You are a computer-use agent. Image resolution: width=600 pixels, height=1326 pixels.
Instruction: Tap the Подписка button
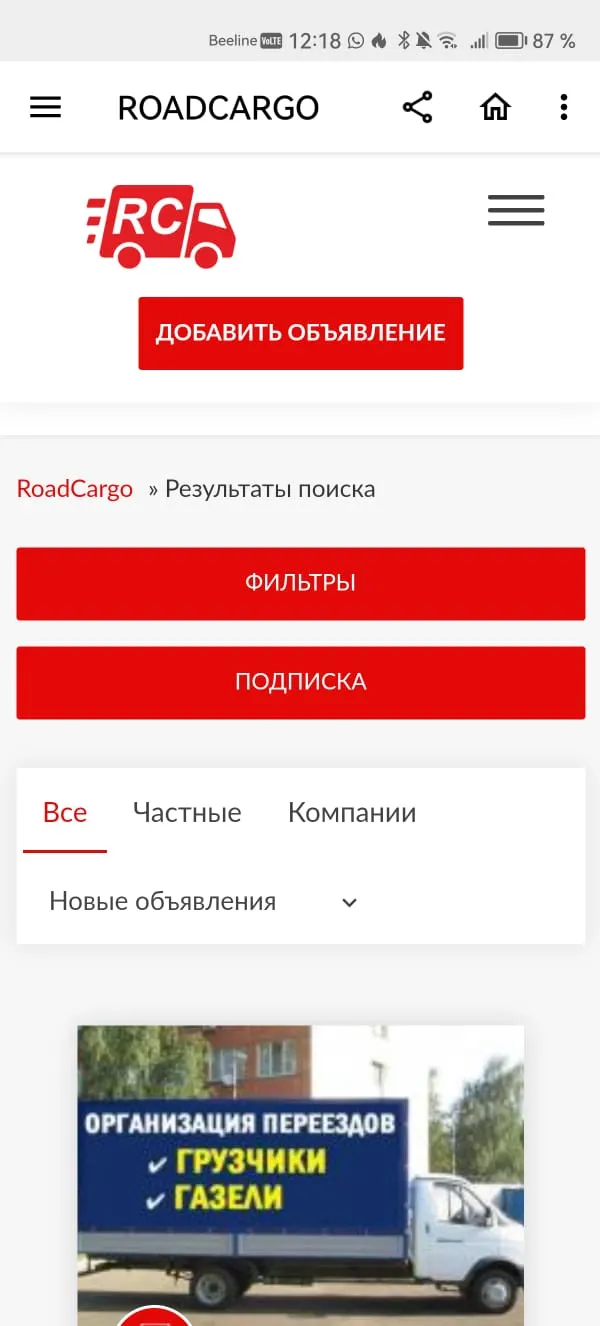click(301, 682)
